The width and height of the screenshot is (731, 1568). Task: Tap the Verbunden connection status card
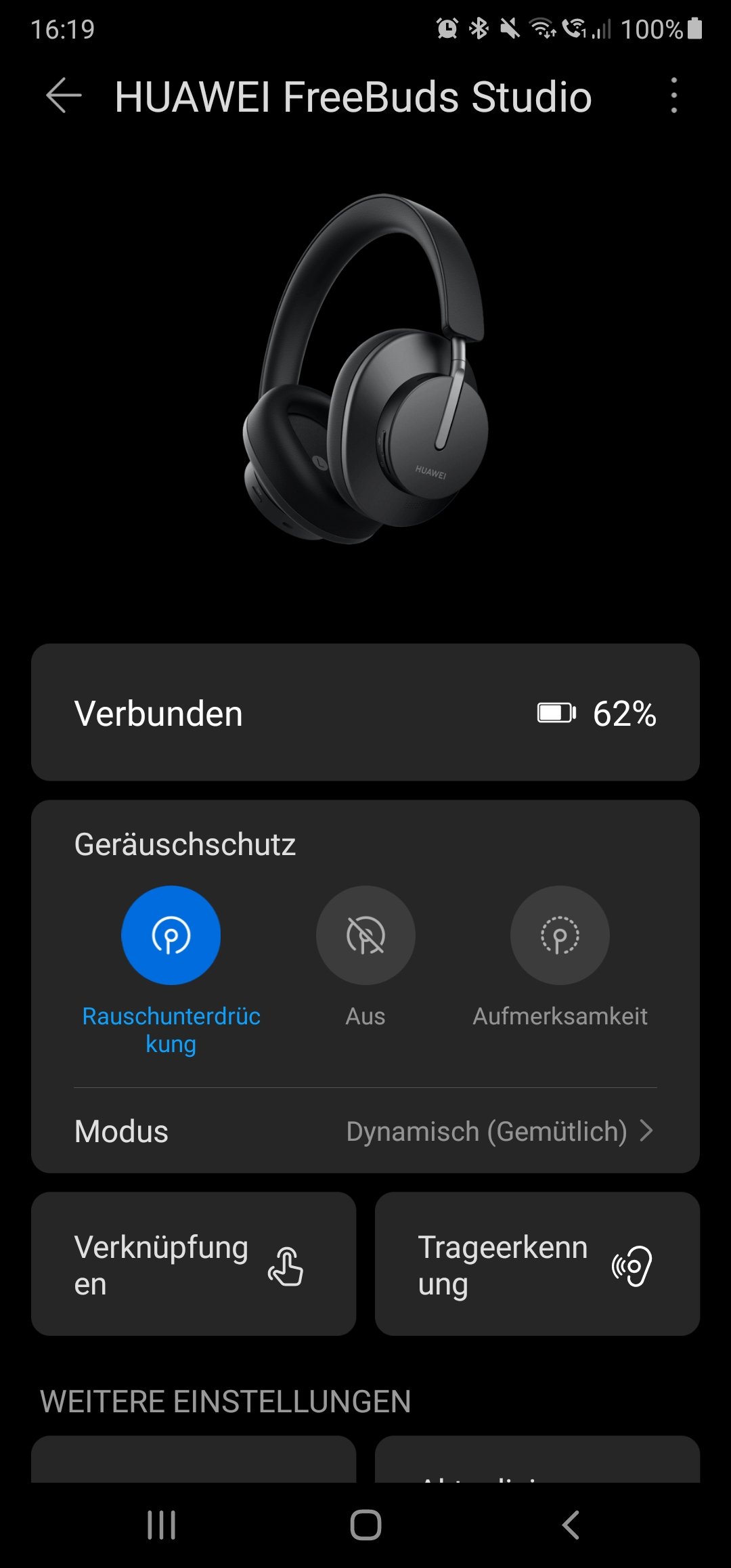tap(365, 712)
